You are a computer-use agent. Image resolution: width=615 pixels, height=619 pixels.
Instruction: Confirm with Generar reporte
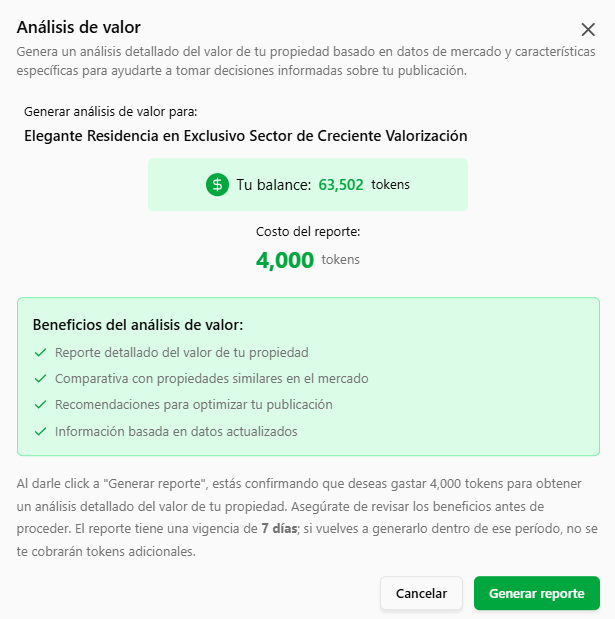click(536, 593)
